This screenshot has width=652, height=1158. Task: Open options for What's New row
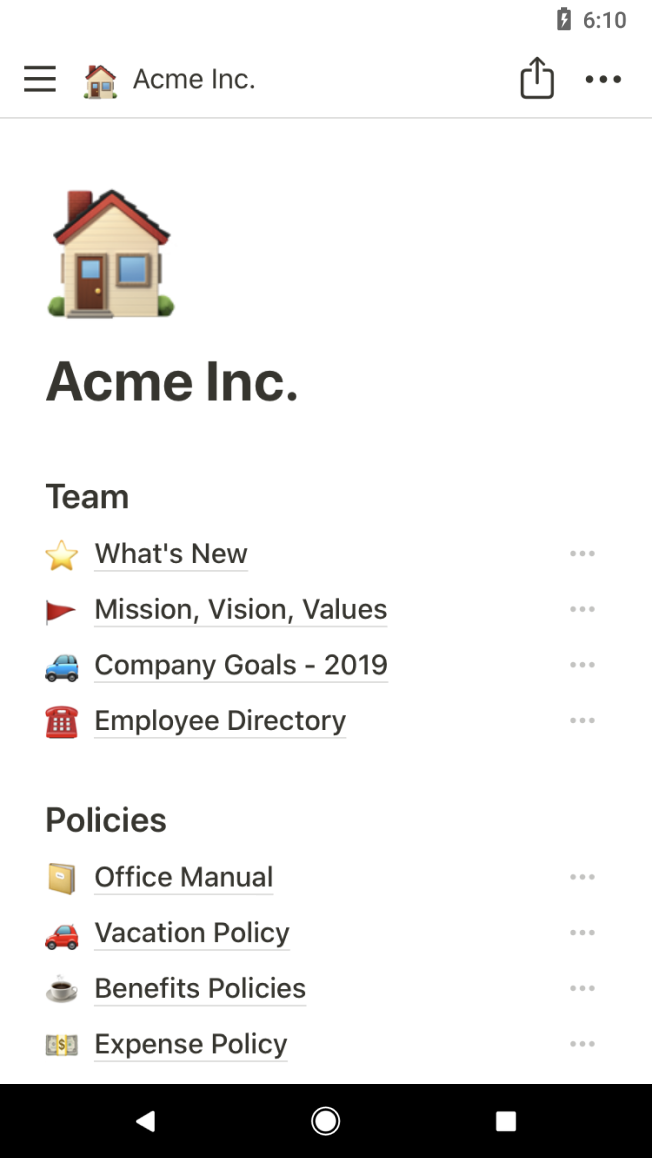coord(582,554)
